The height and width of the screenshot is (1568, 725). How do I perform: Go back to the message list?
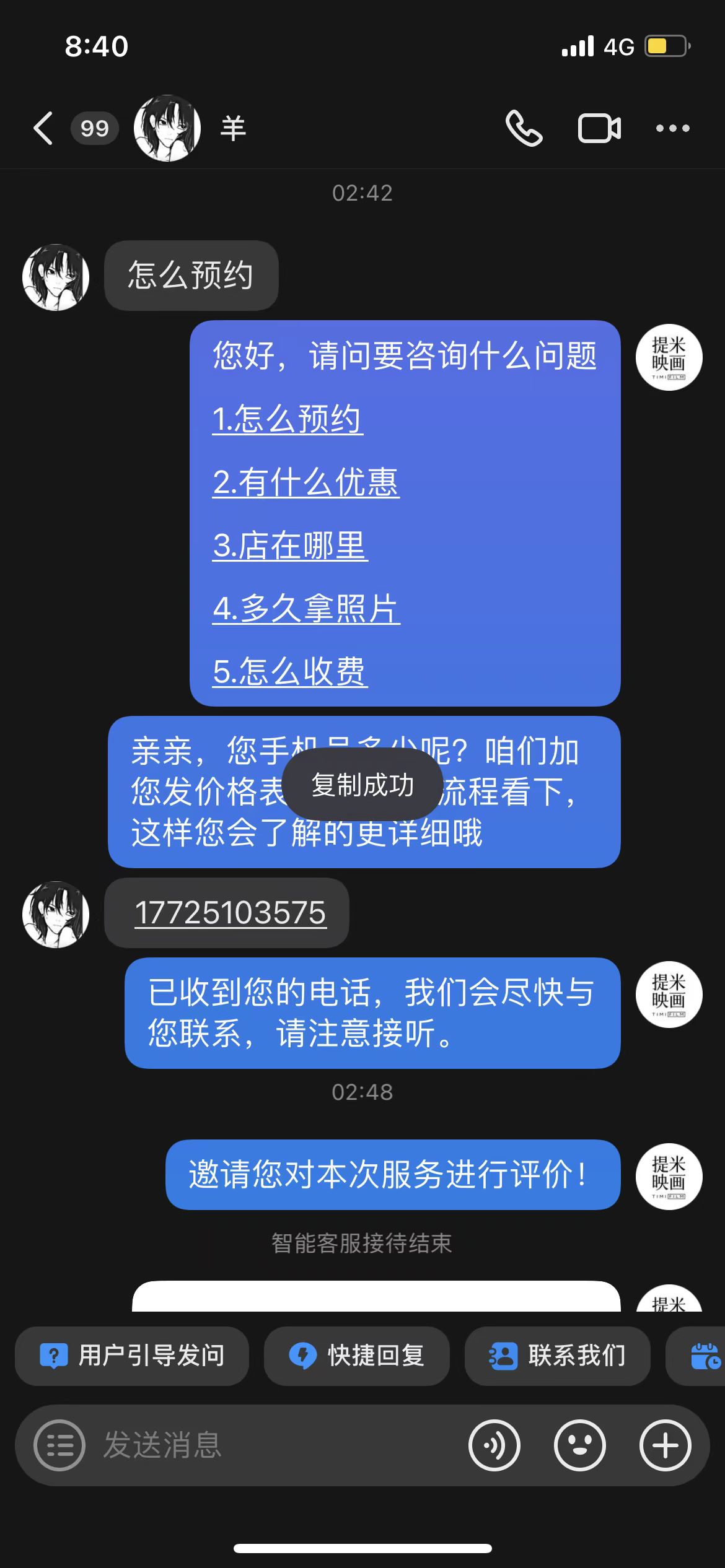click(x=43, y=128)
